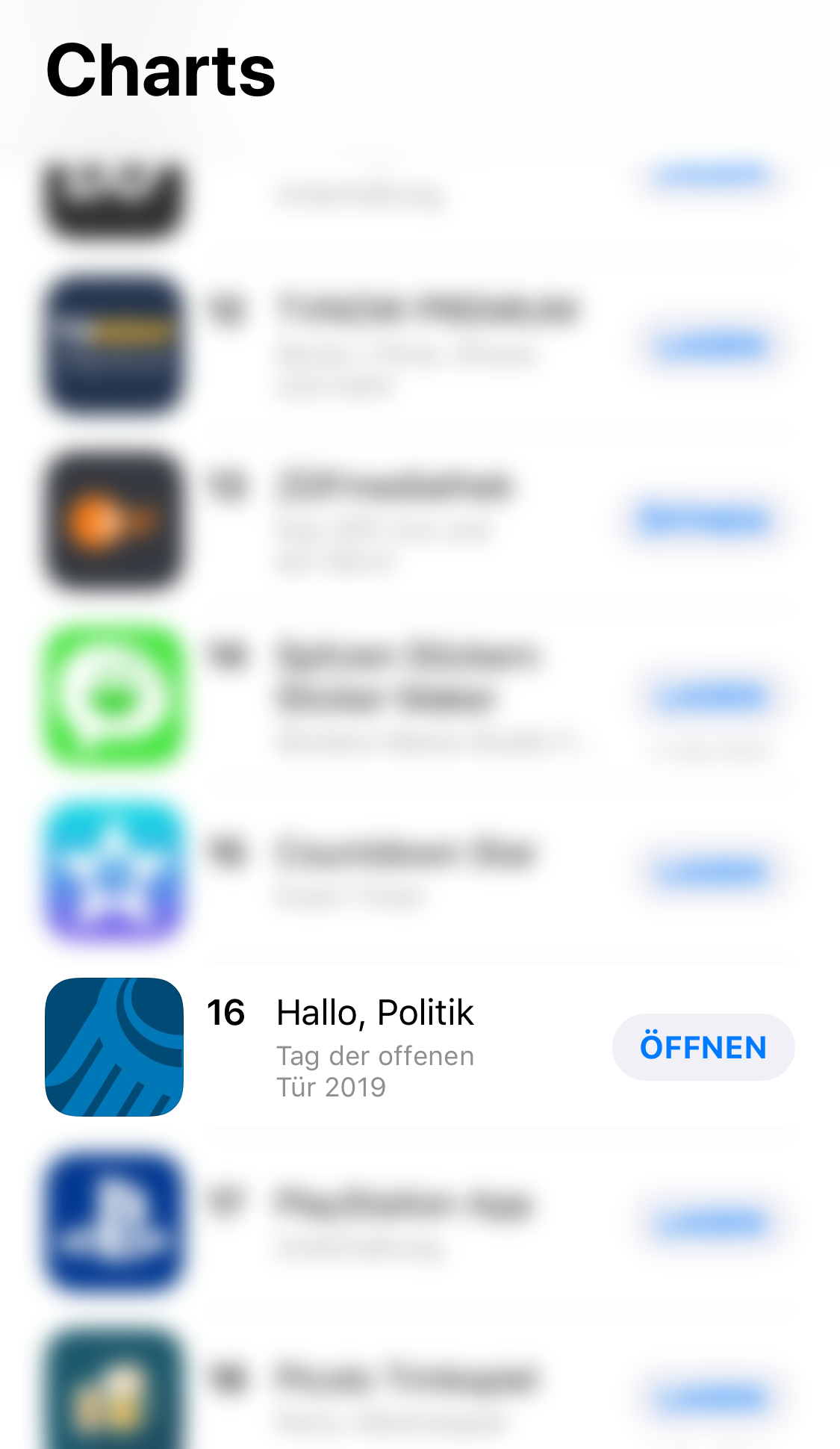
Task: Open the PlayStation app icon row
Action: point(420,1222)
